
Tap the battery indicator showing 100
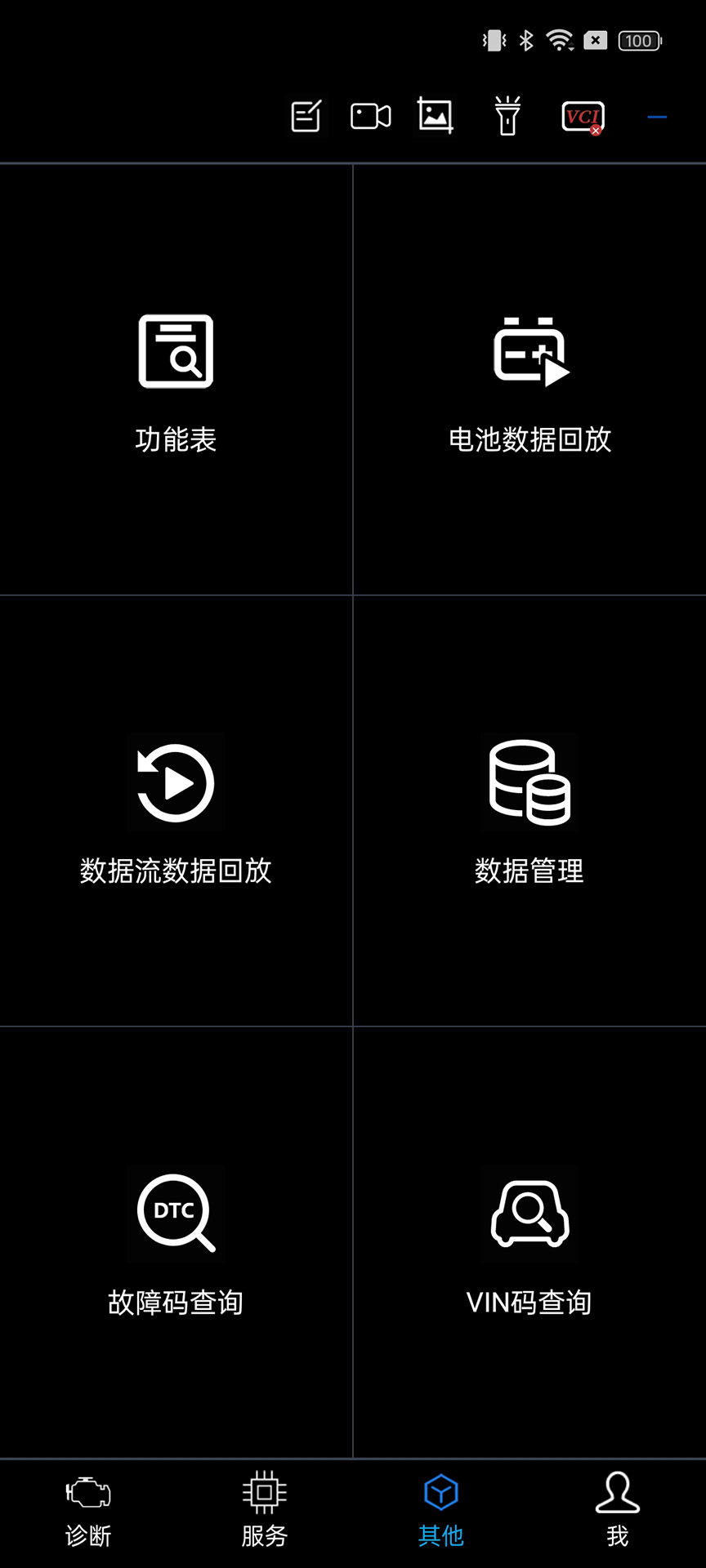pos(638,40)
